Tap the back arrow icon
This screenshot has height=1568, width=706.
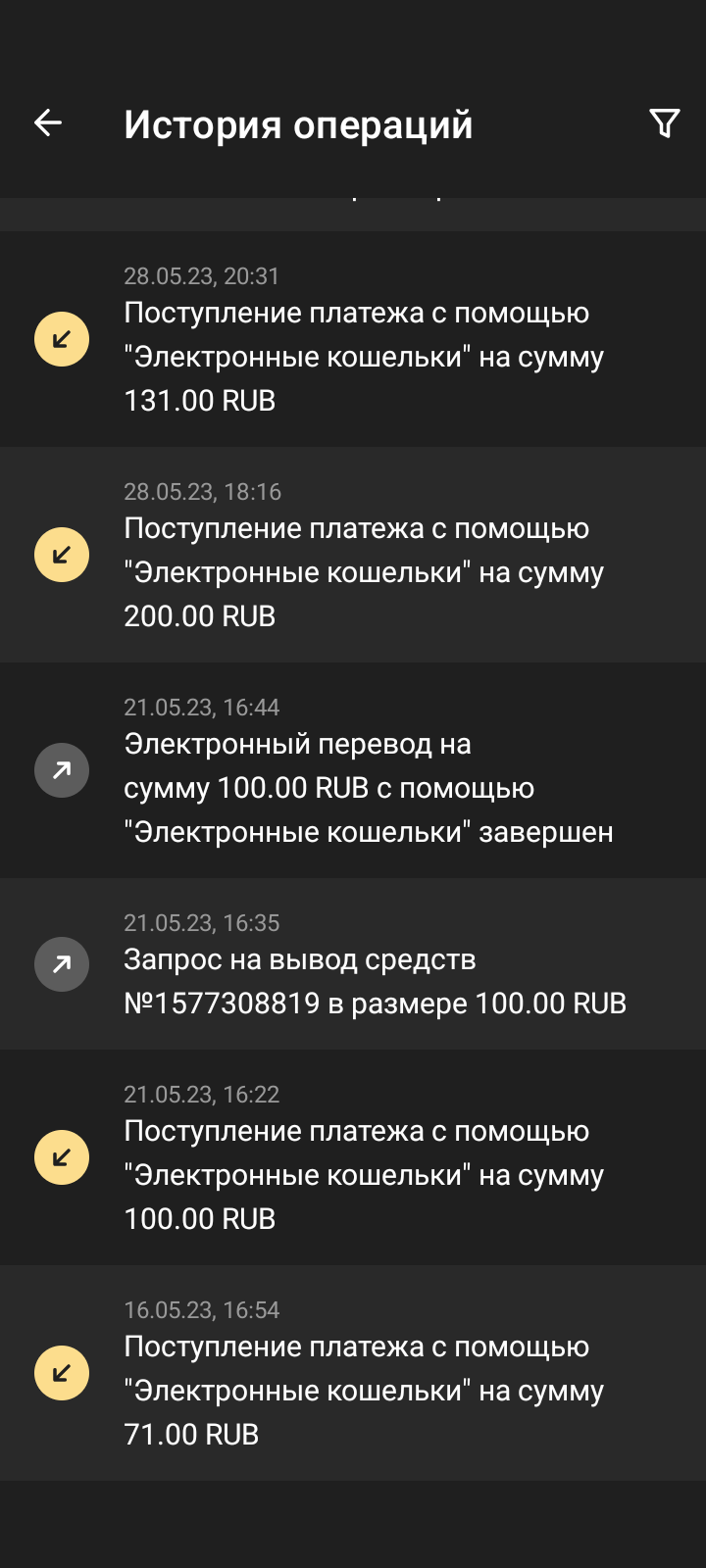coord(46,123)
